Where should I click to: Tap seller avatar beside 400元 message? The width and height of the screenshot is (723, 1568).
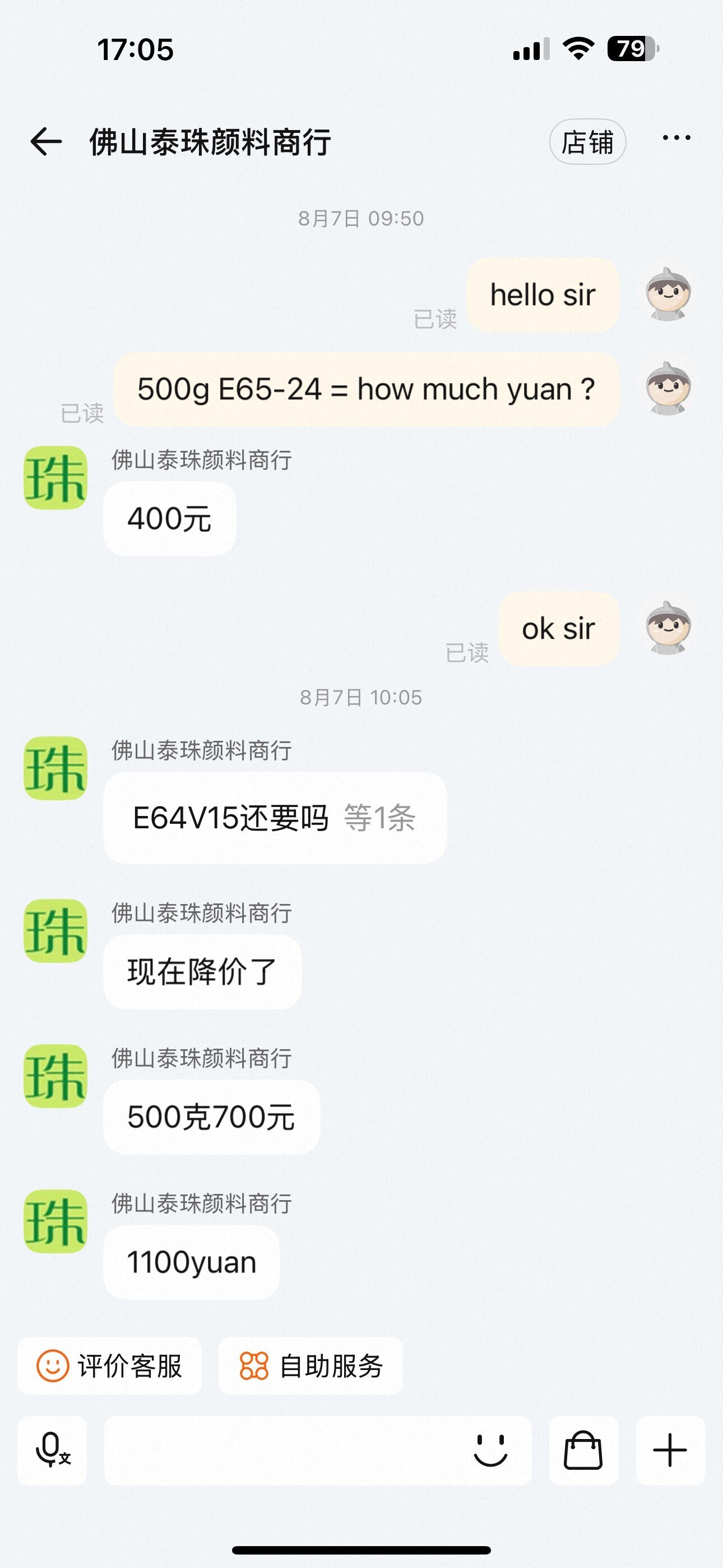tap(55, 478)
